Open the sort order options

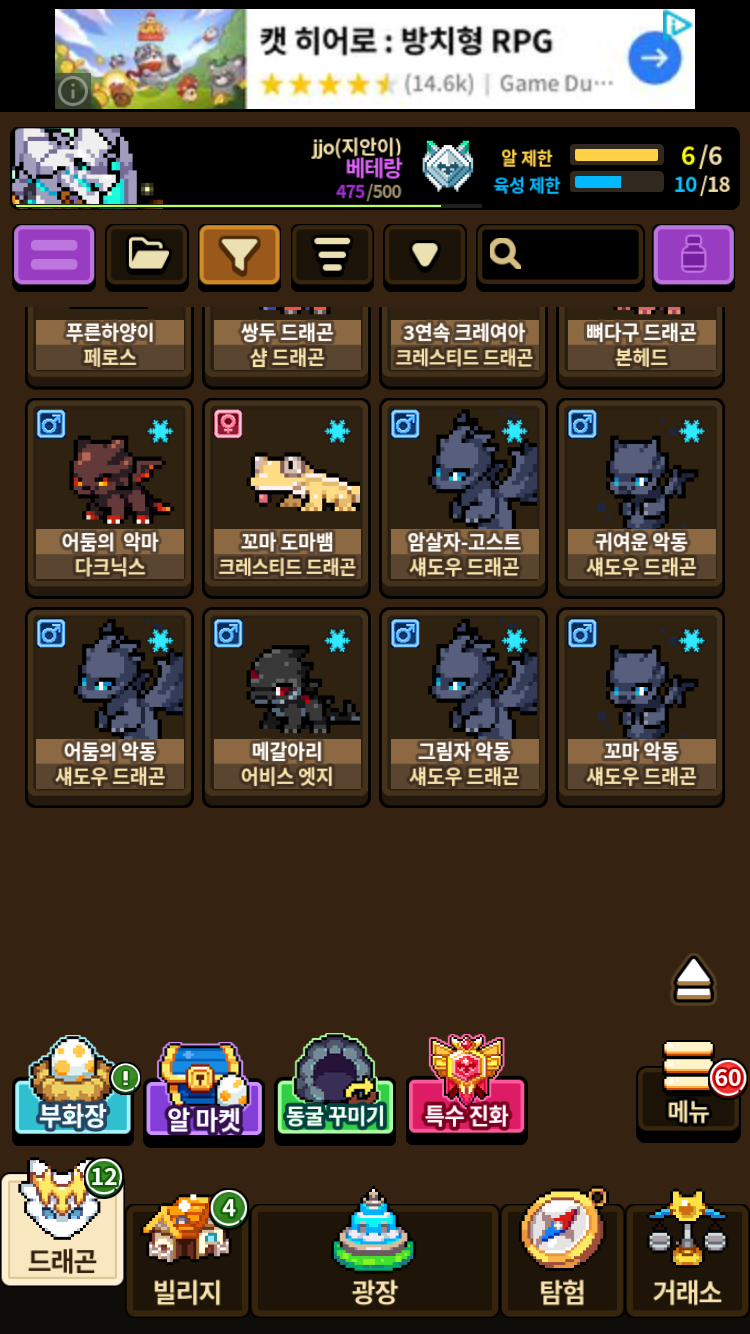332,255
